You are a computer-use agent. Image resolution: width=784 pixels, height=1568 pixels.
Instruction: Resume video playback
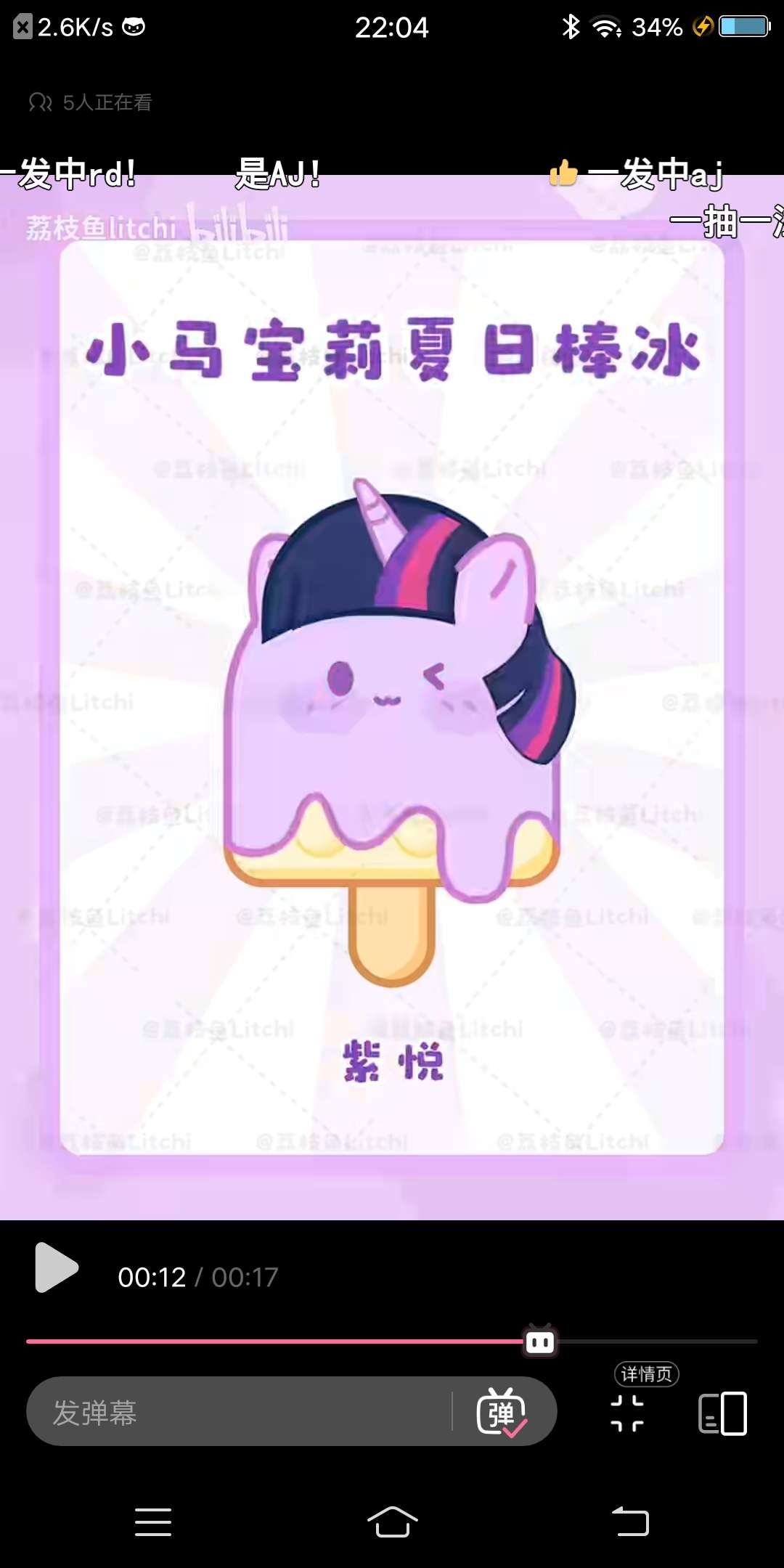57,1267
